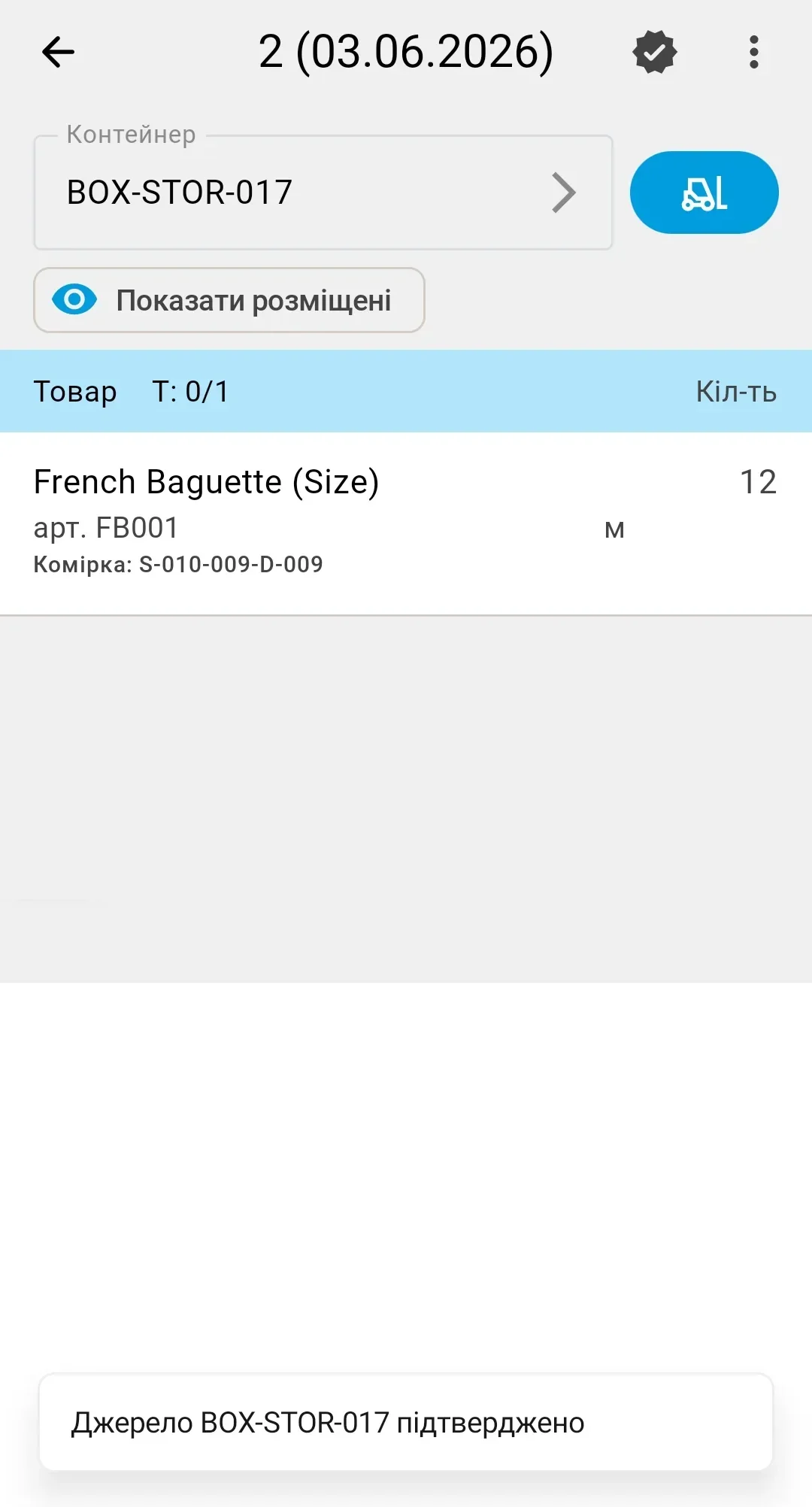This screenshot has height=1507, width=812.
Task: Tap the verified checkmark badge icon
Action: [655, 52]
